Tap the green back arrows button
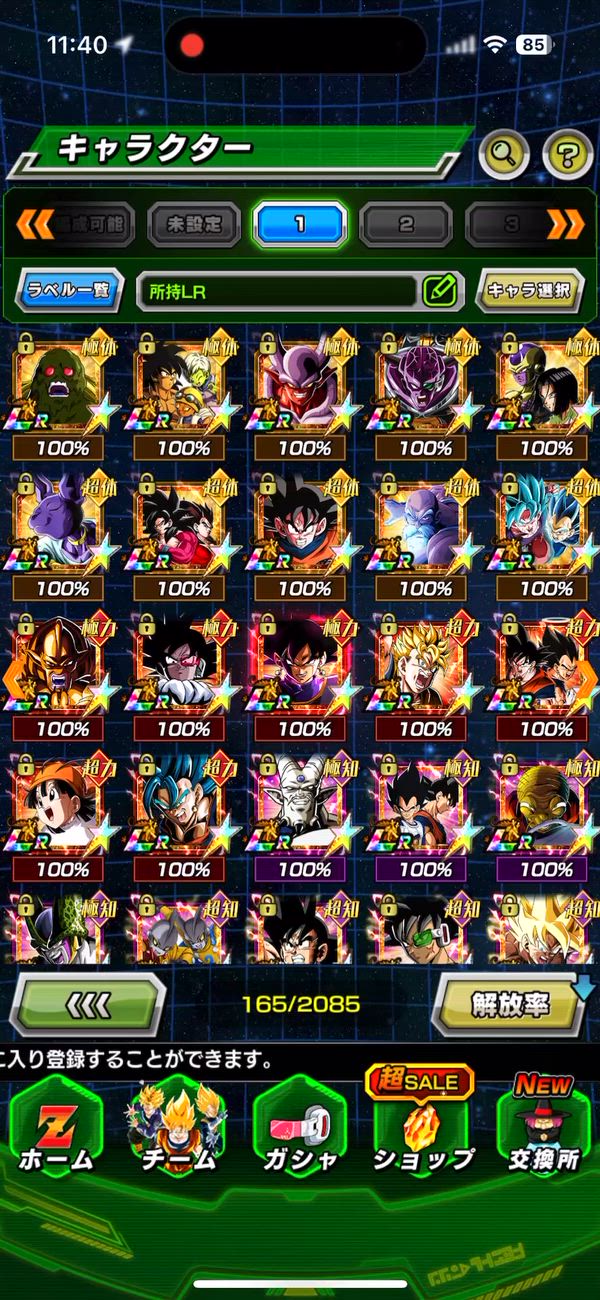600x1300 pixels. [88, 1003]
